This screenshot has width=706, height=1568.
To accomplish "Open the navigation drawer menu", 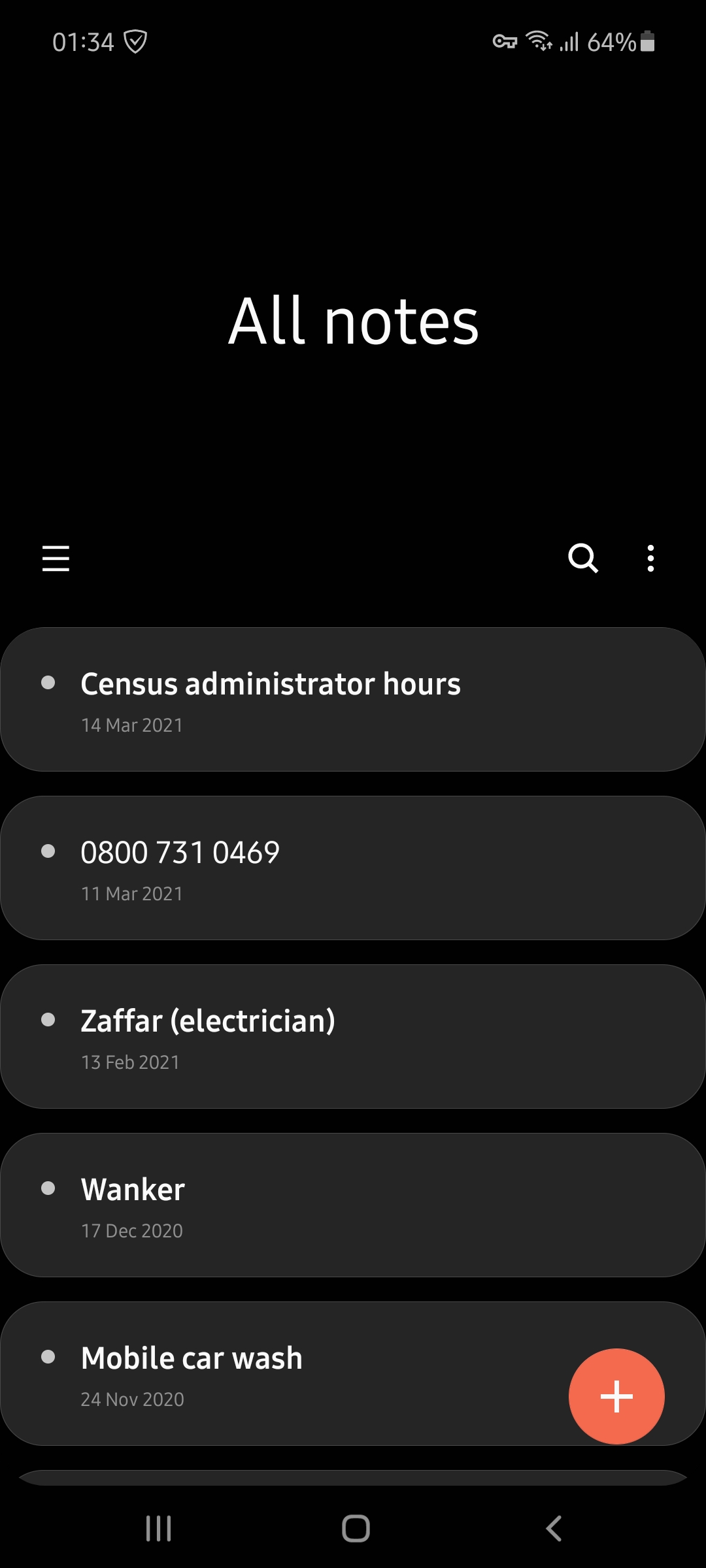I will pos(55,559).
